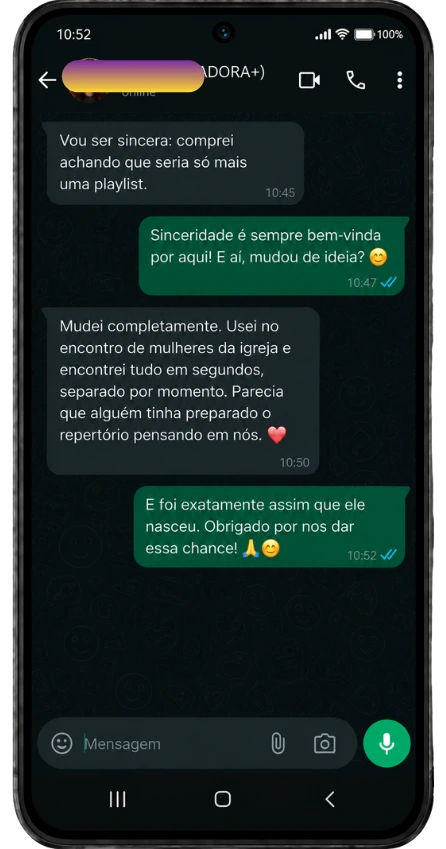Start a voice call with this contact
Image resolution: width=446 pixels, height=849 pixels.
click(x=356, y=80)
